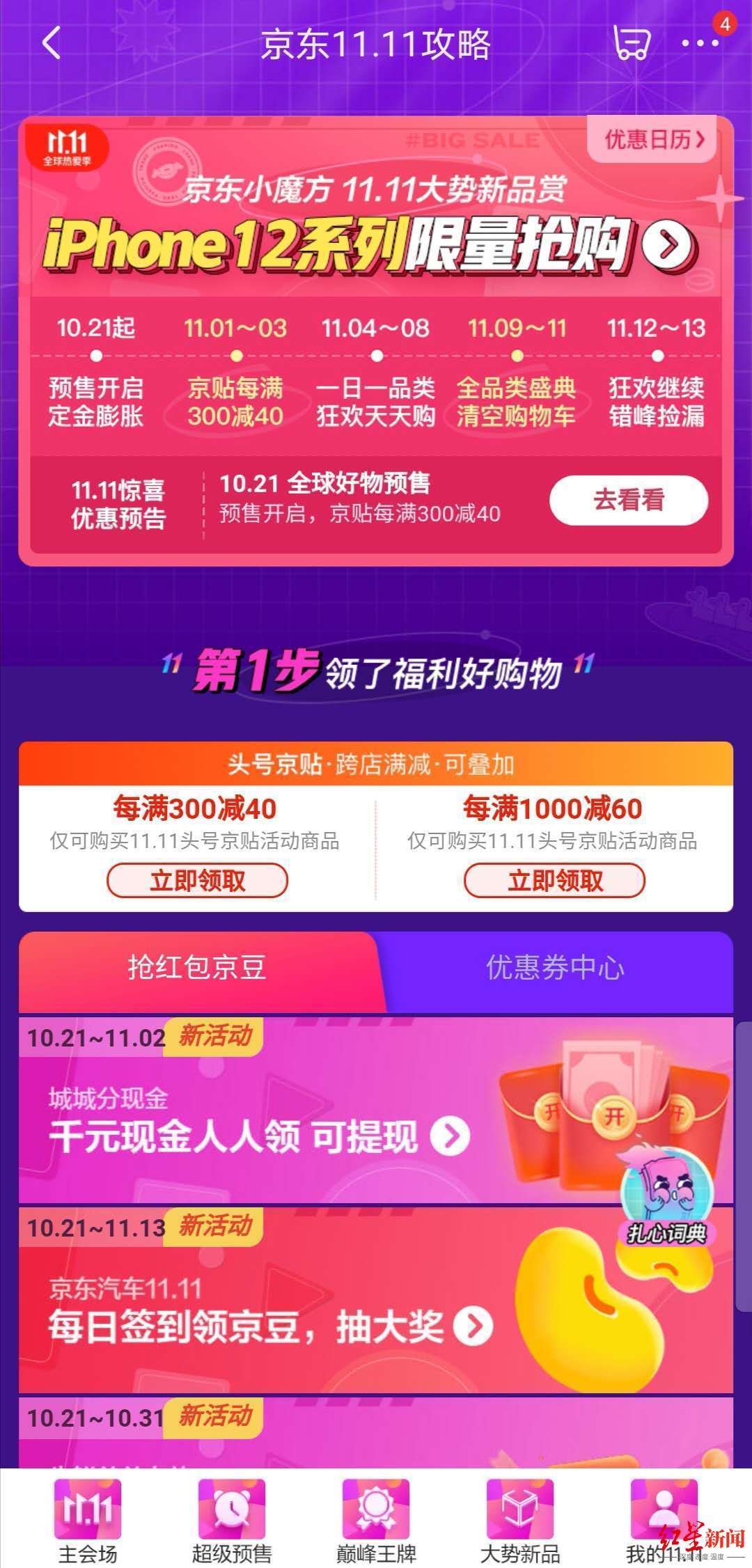
Task: Open 我的11.11 tab
Action: (661, 1521)
